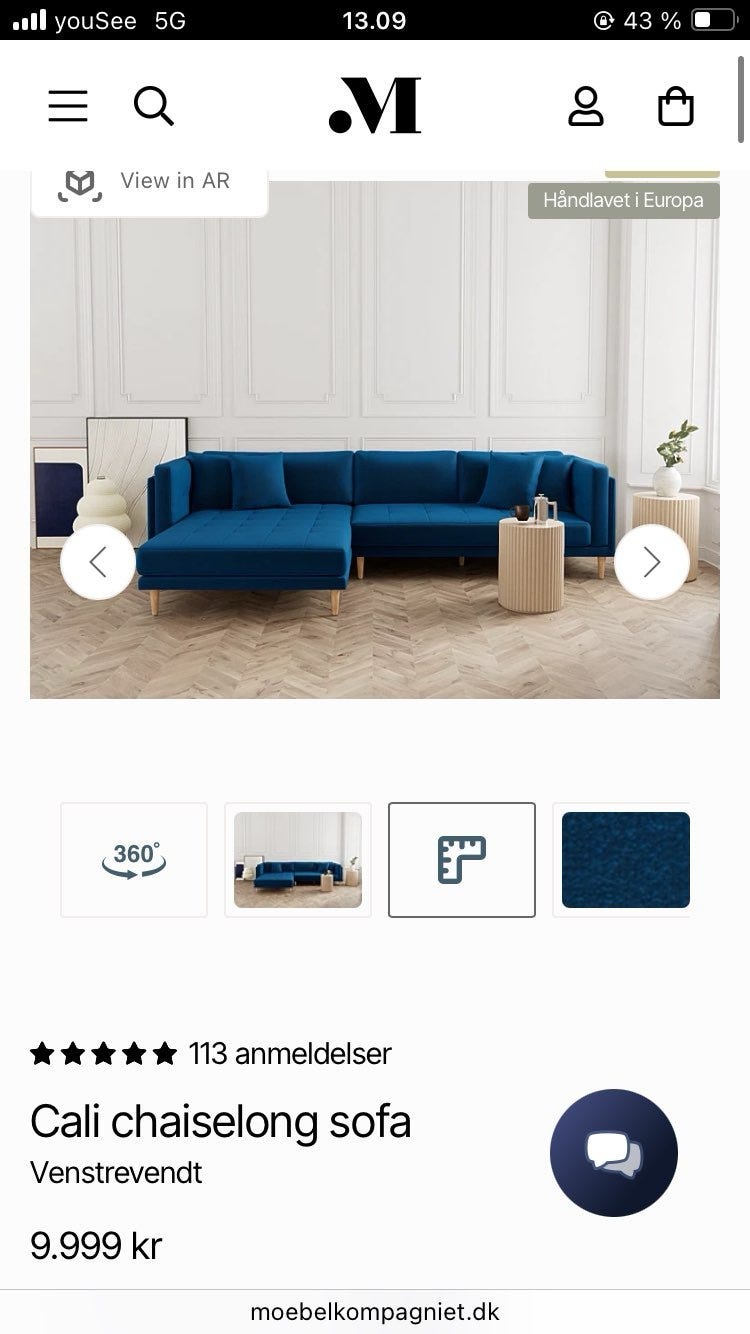Click the moebelkompagniet M logo
The height and width of the screenshot is (1334, 750).
(374, 105)
